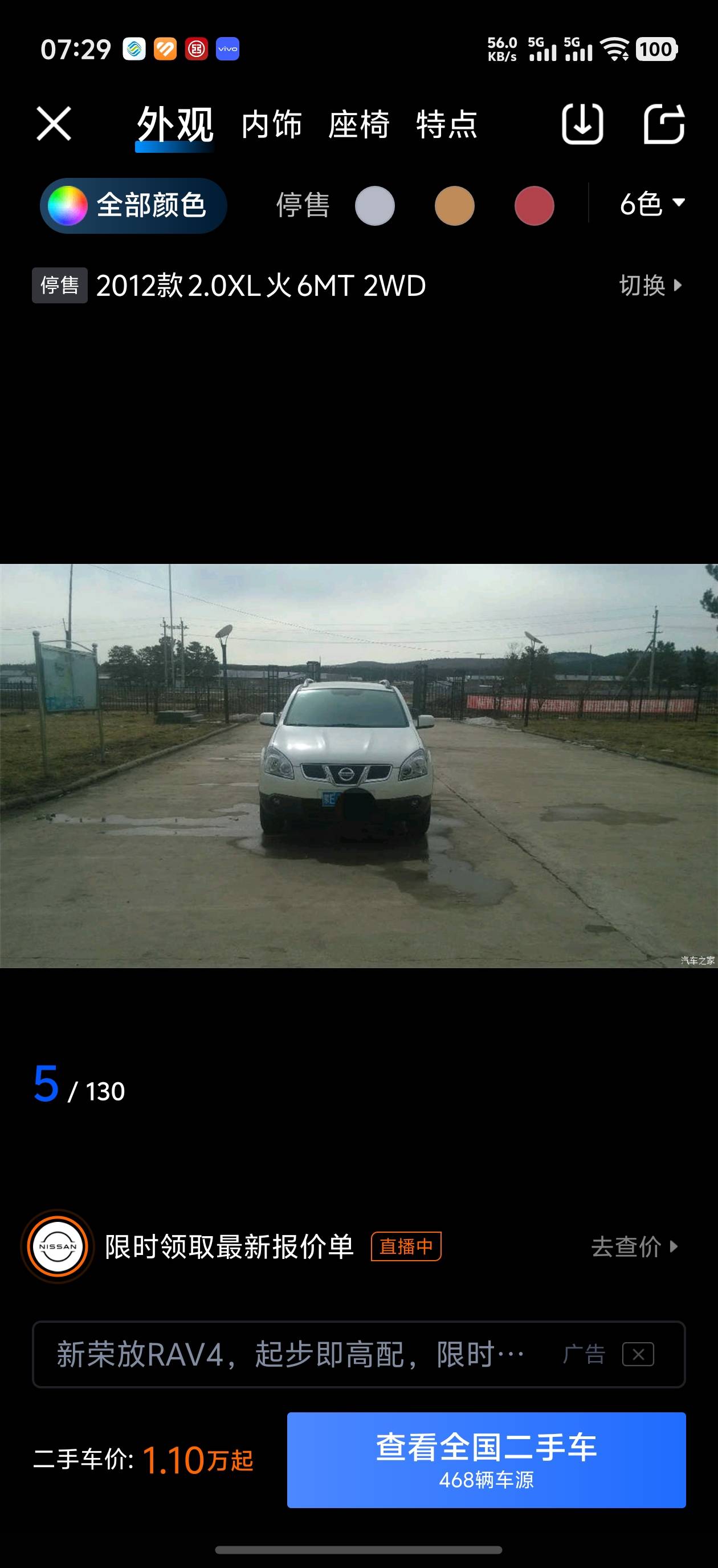Image resolution: width=718 pixels, height=1568 pixels.
Task: Dismiss the RAV4 ad banner
Action: click(x=638, y=1354)
